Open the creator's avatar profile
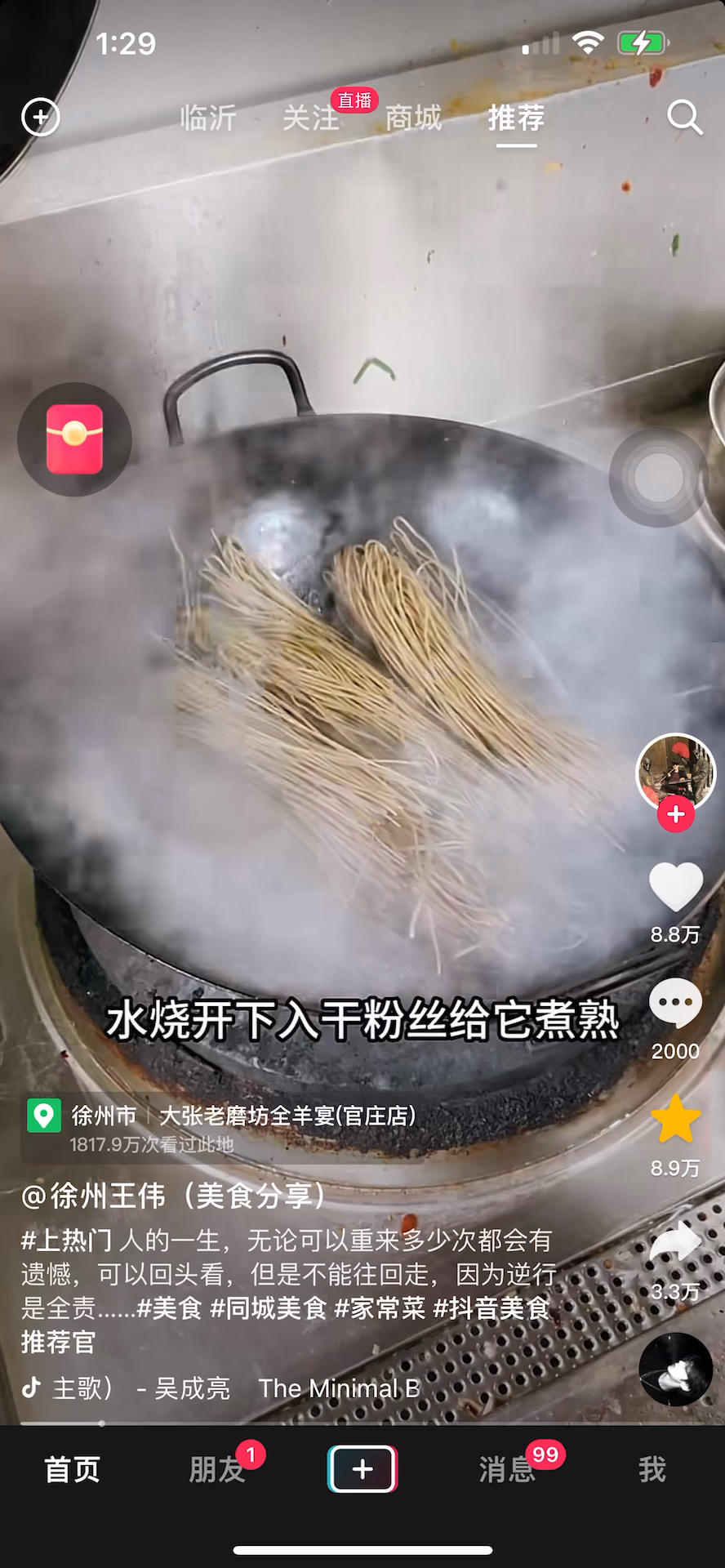Viewport: 725px width, 1568px height. [x=675, y=772]
